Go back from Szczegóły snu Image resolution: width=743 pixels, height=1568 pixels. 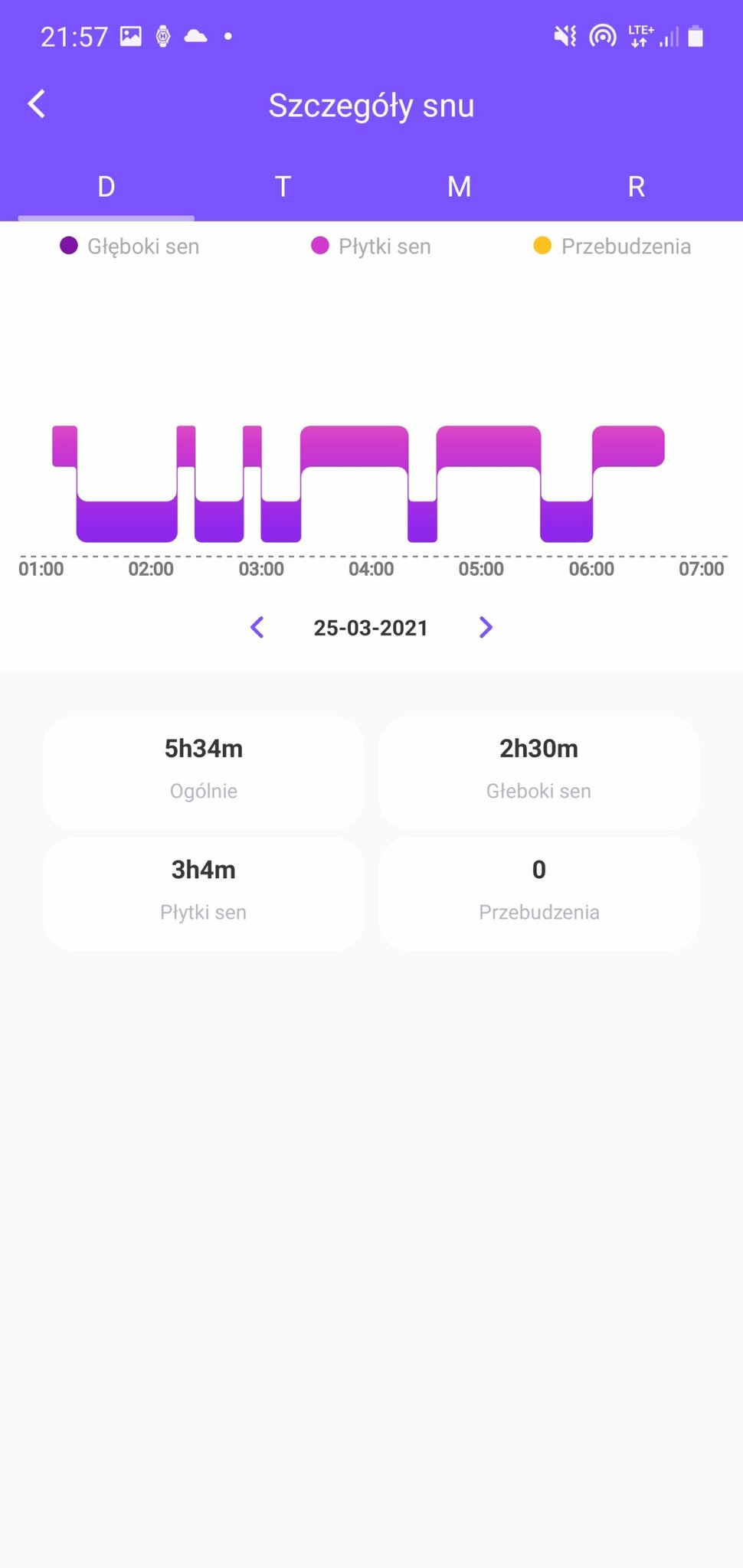36,104
